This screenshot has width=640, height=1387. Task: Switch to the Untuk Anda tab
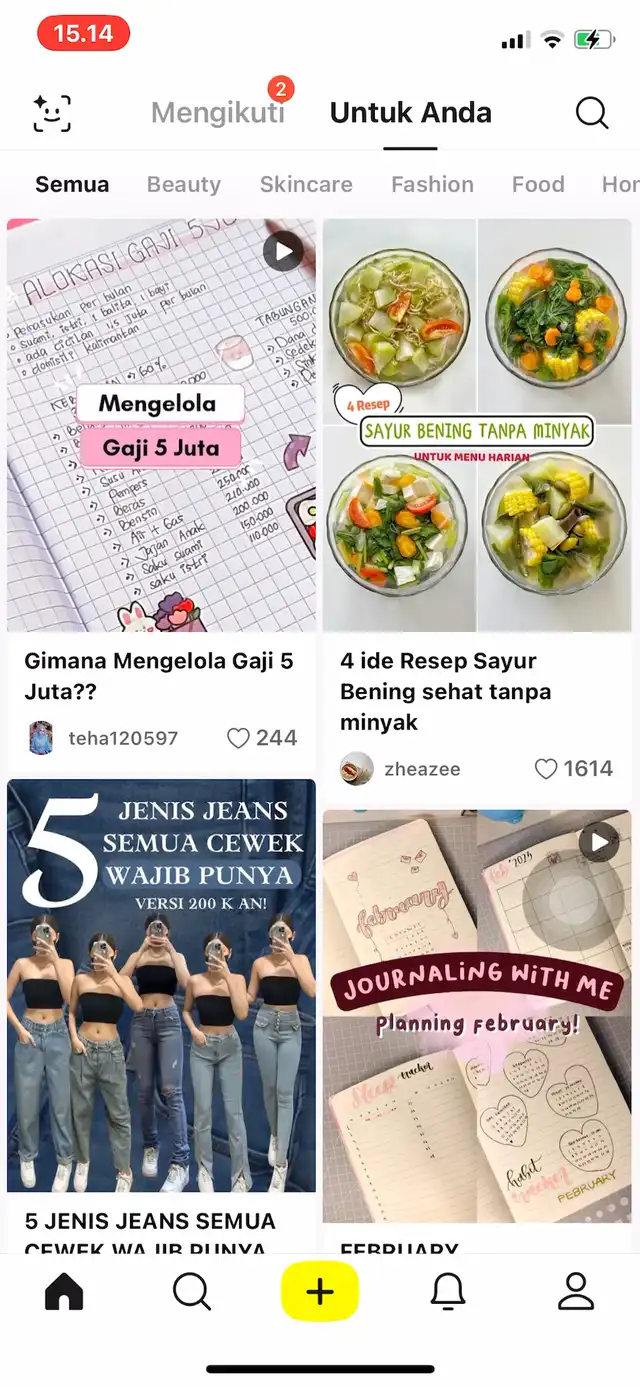tap(410, 113)
